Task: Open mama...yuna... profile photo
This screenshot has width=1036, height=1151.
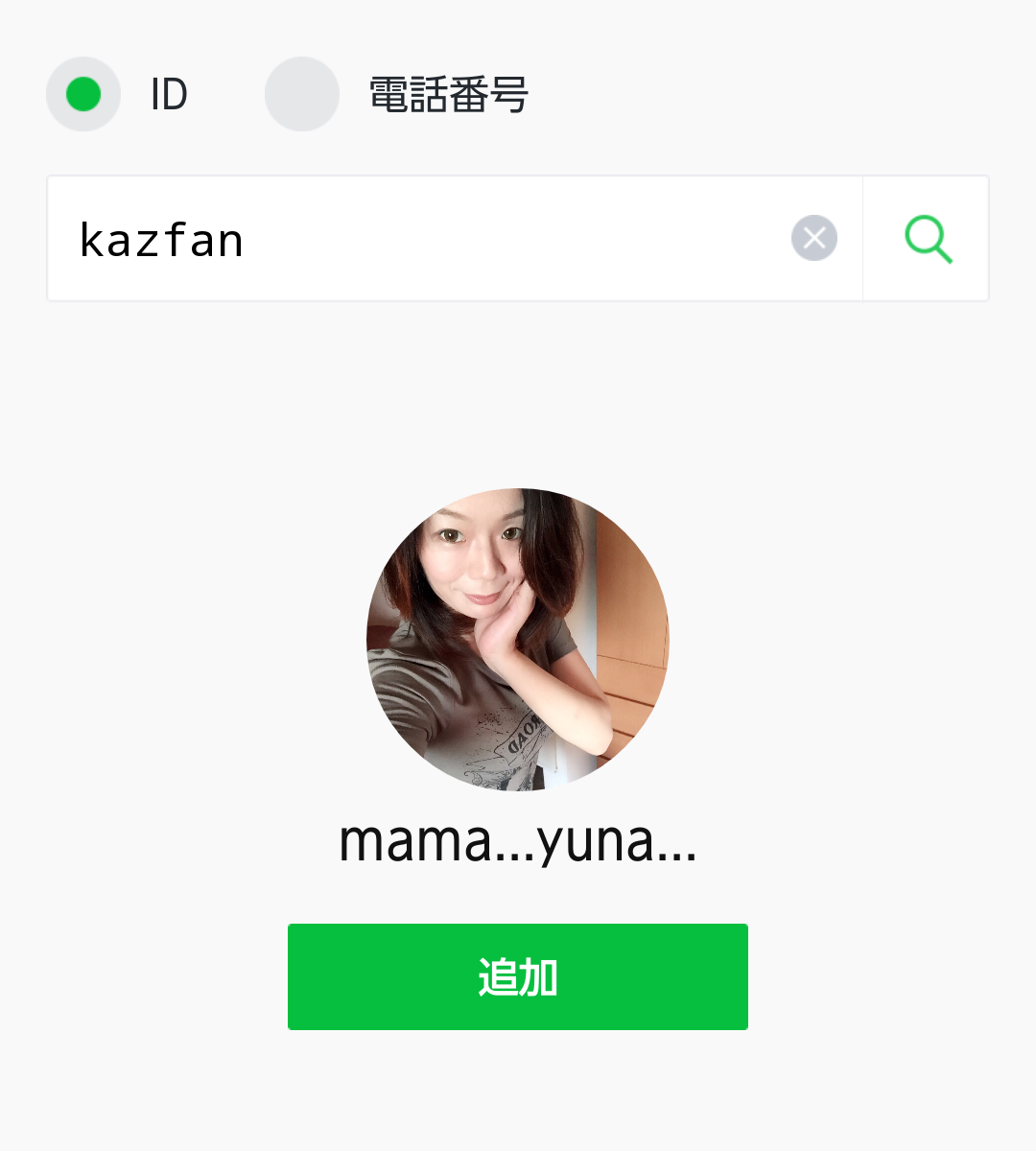Action: [518, 640]
